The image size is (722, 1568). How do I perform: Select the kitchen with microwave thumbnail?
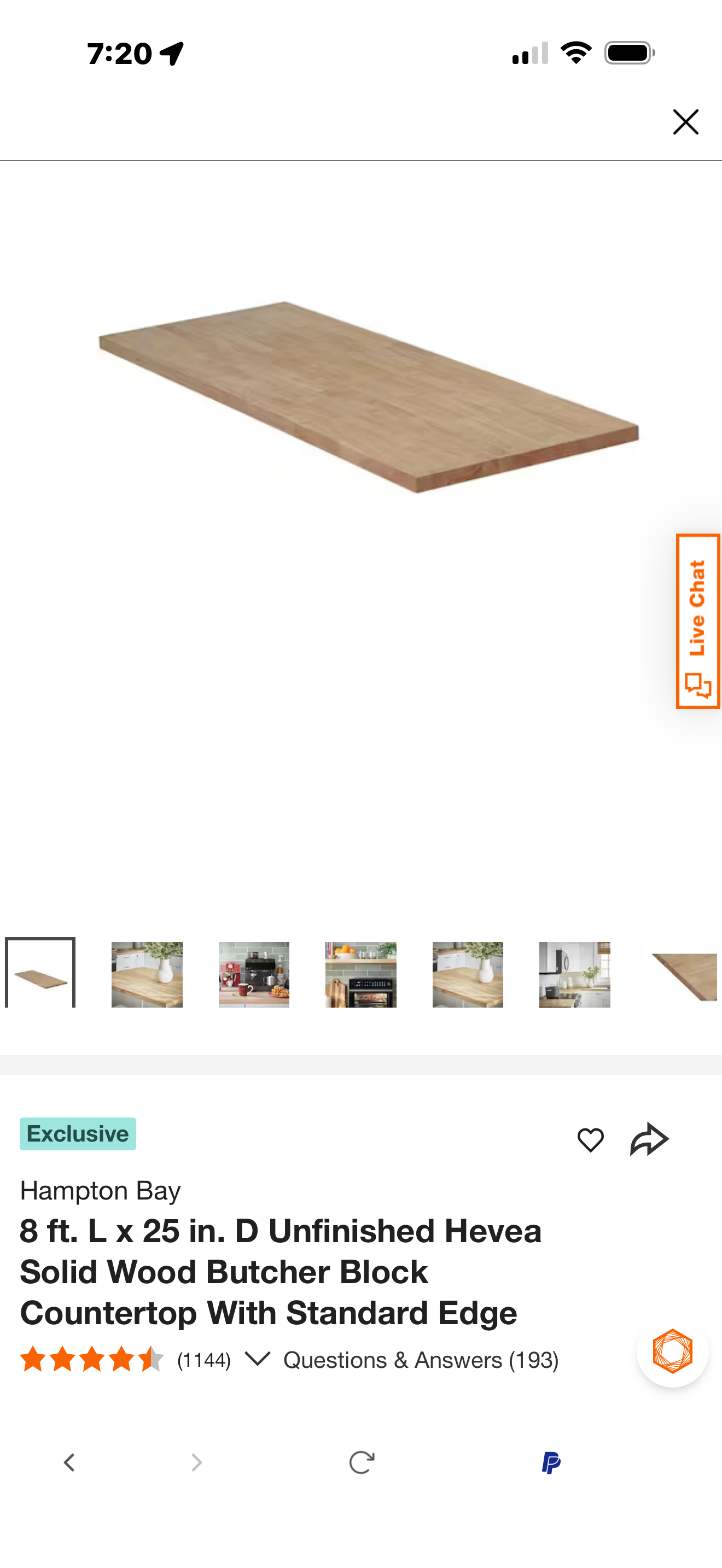pos(574,974)
